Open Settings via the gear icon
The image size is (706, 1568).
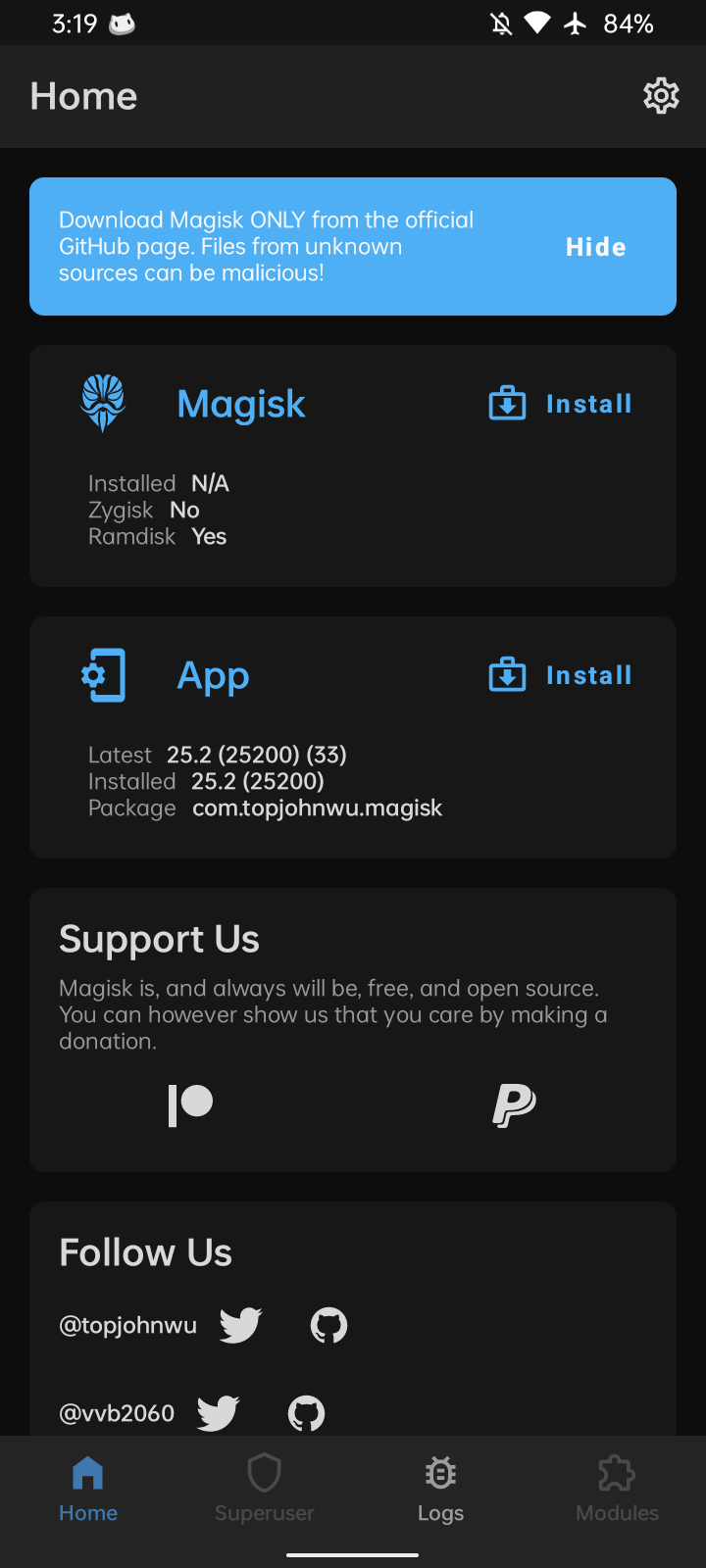point(660,95)
